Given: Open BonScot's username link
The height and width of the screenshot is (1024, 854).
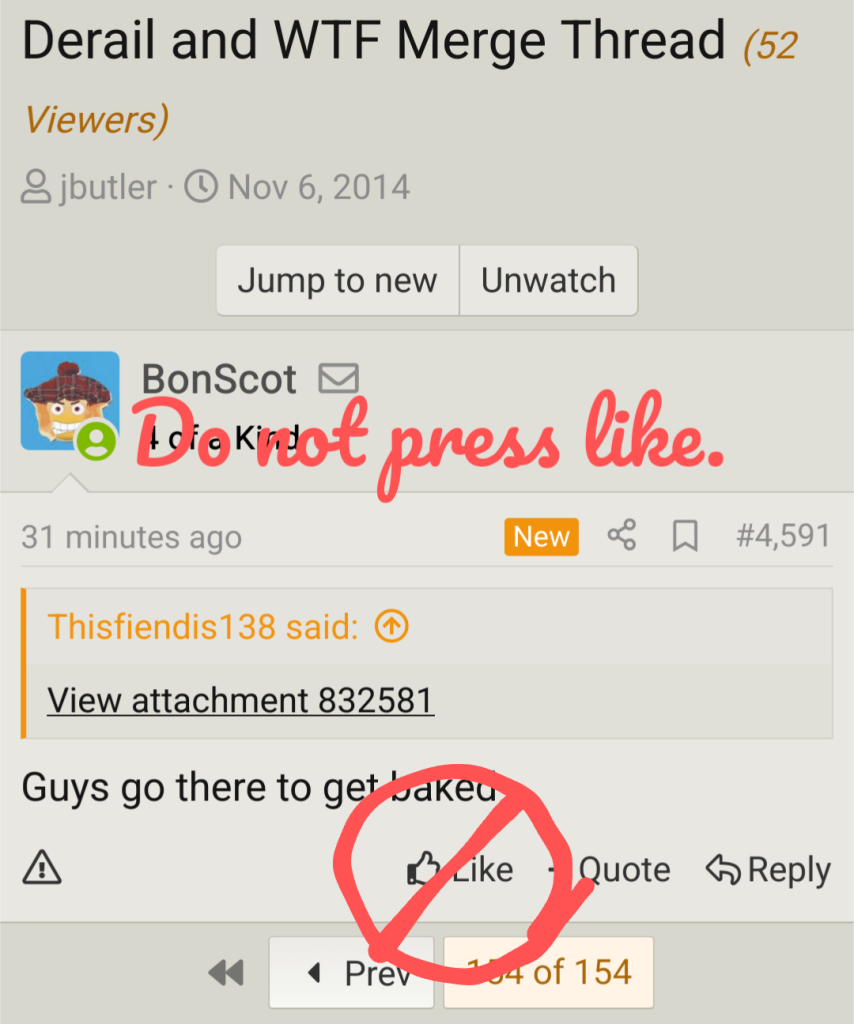Looking at the screenshot, I should pyautogui.click(x=219, y=379).
